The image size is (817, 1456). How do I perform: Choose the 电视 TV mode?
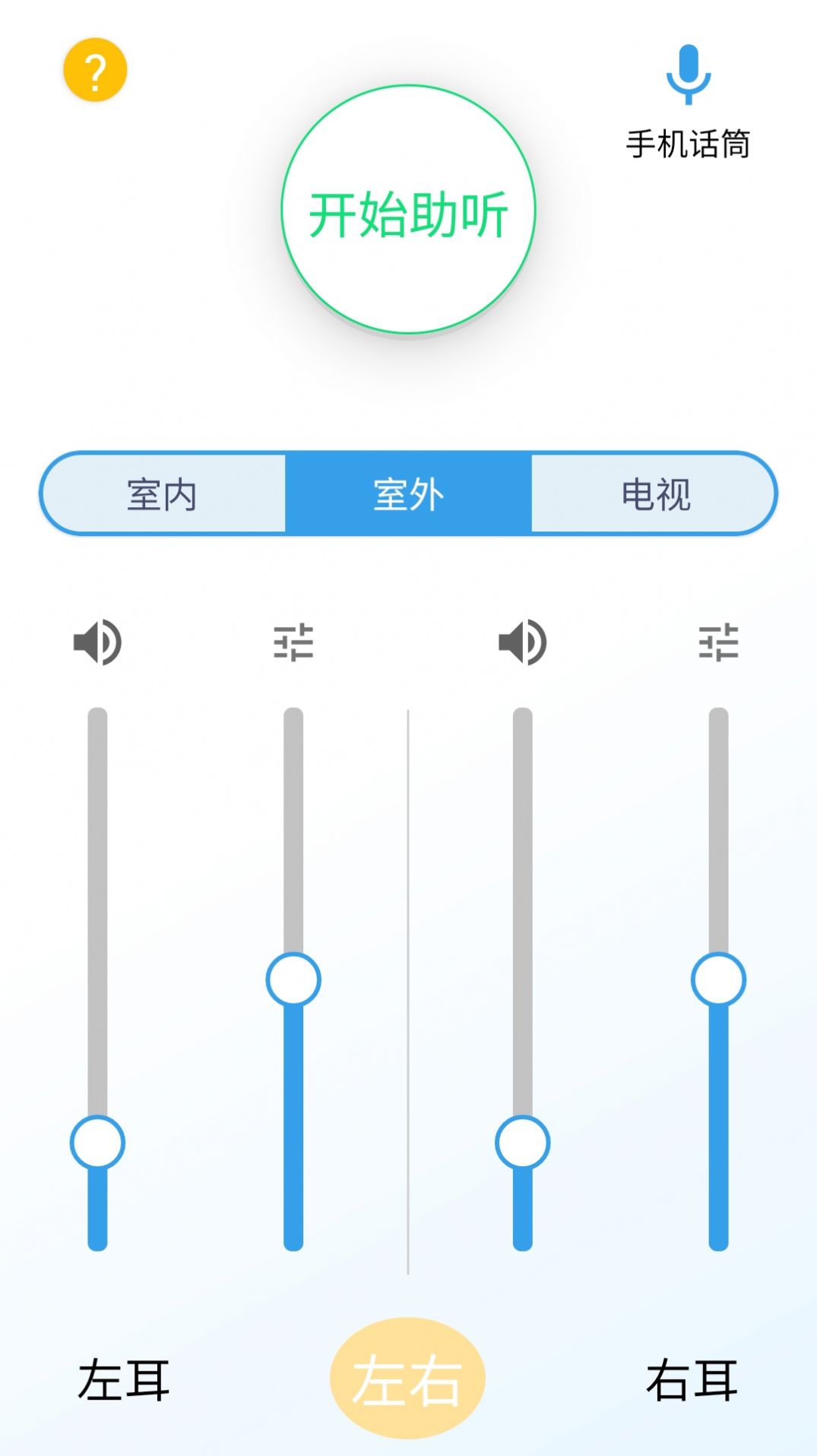(655, 494)
